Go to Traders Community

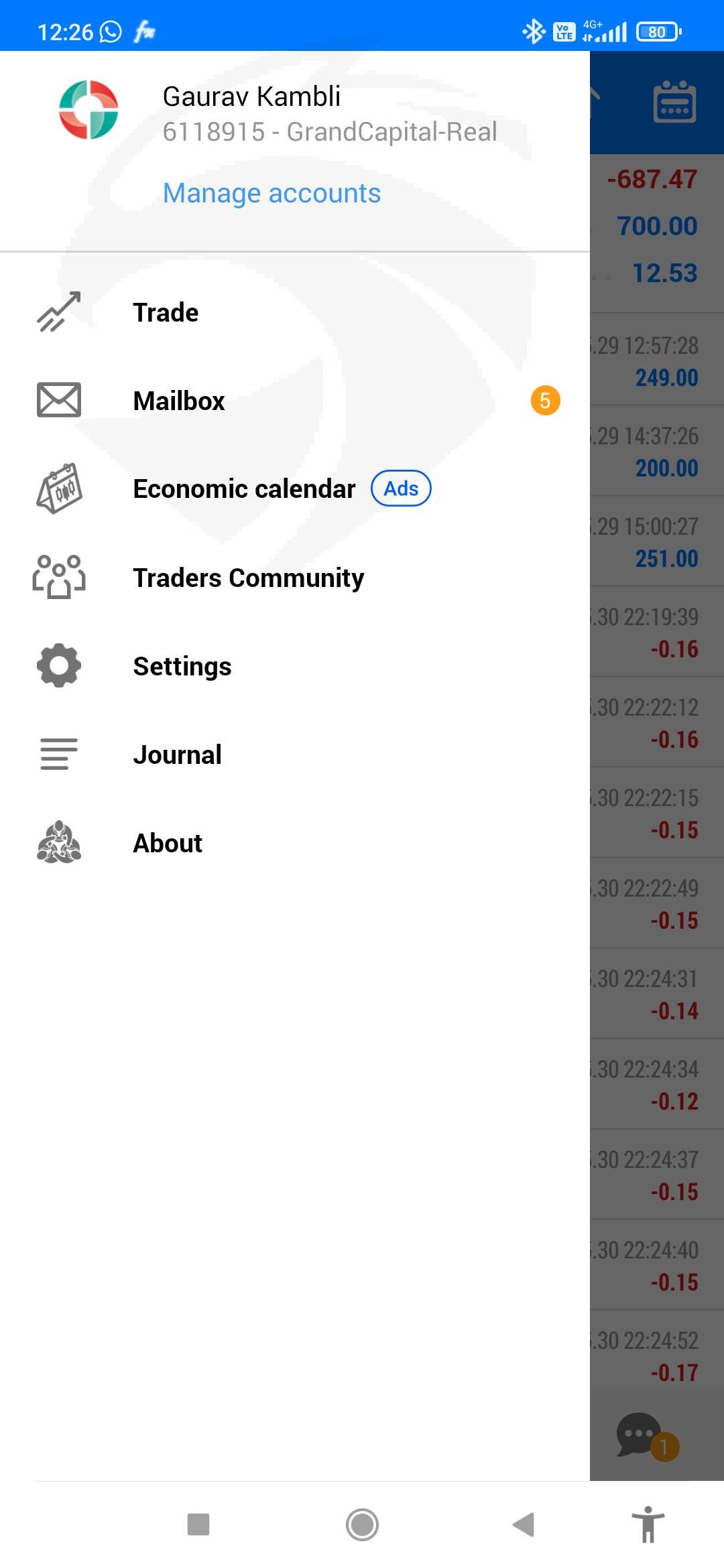pos(248,578)
